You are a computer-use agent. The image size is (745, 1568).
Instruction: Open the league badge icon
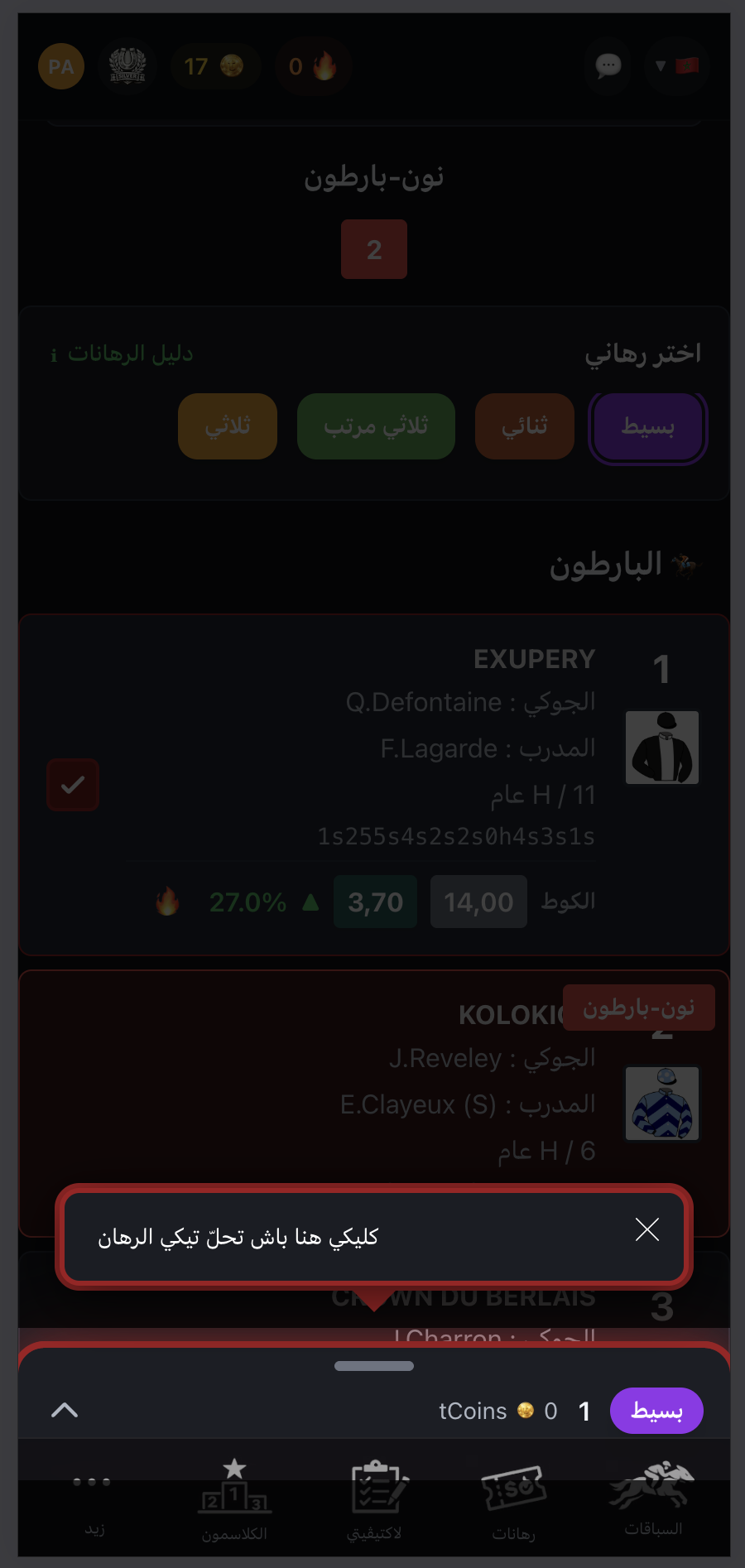127,67
